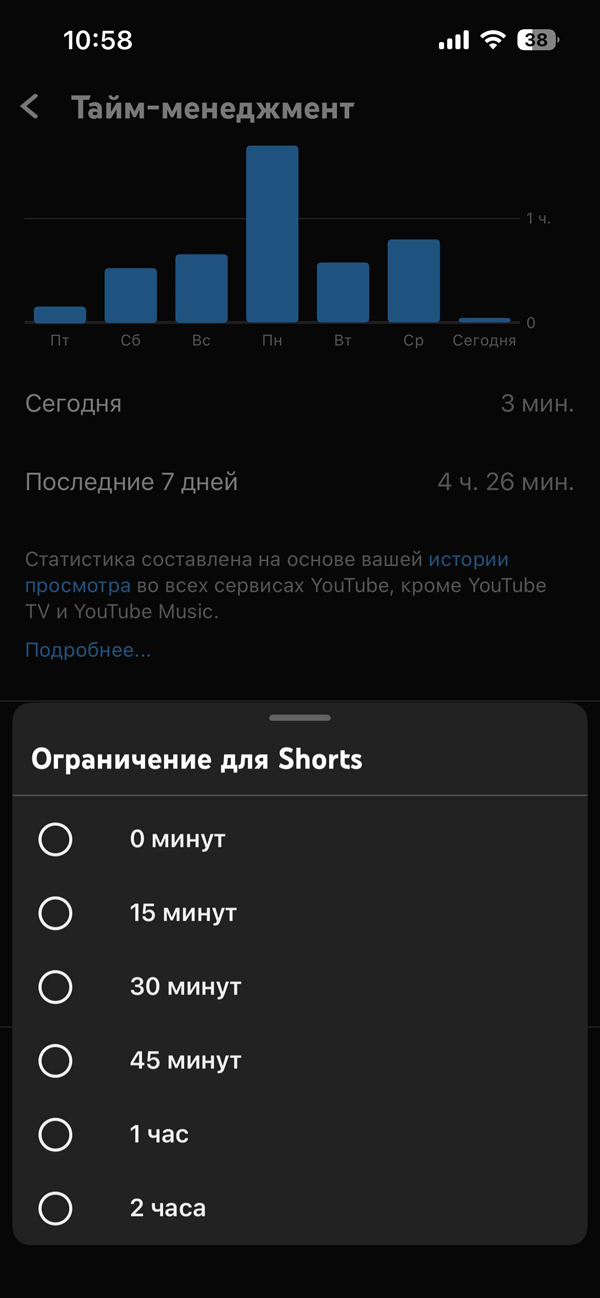This screenshot has width=600, height=1298.
Task: Pick the 45 минут option
Action: pyautogui.click(x=55, y=1060)
